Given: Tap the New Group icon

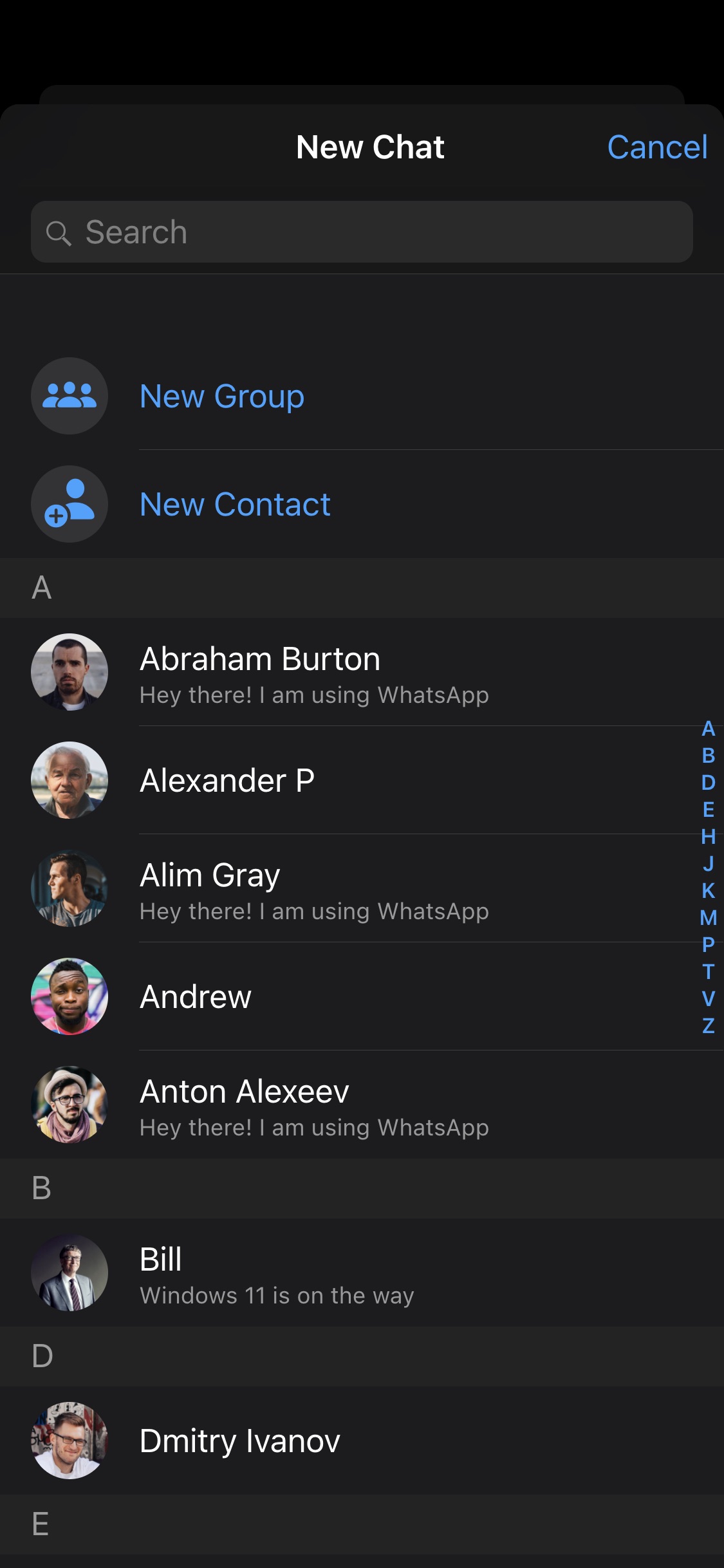Looking at the screenshot, I should click(69, 396).
